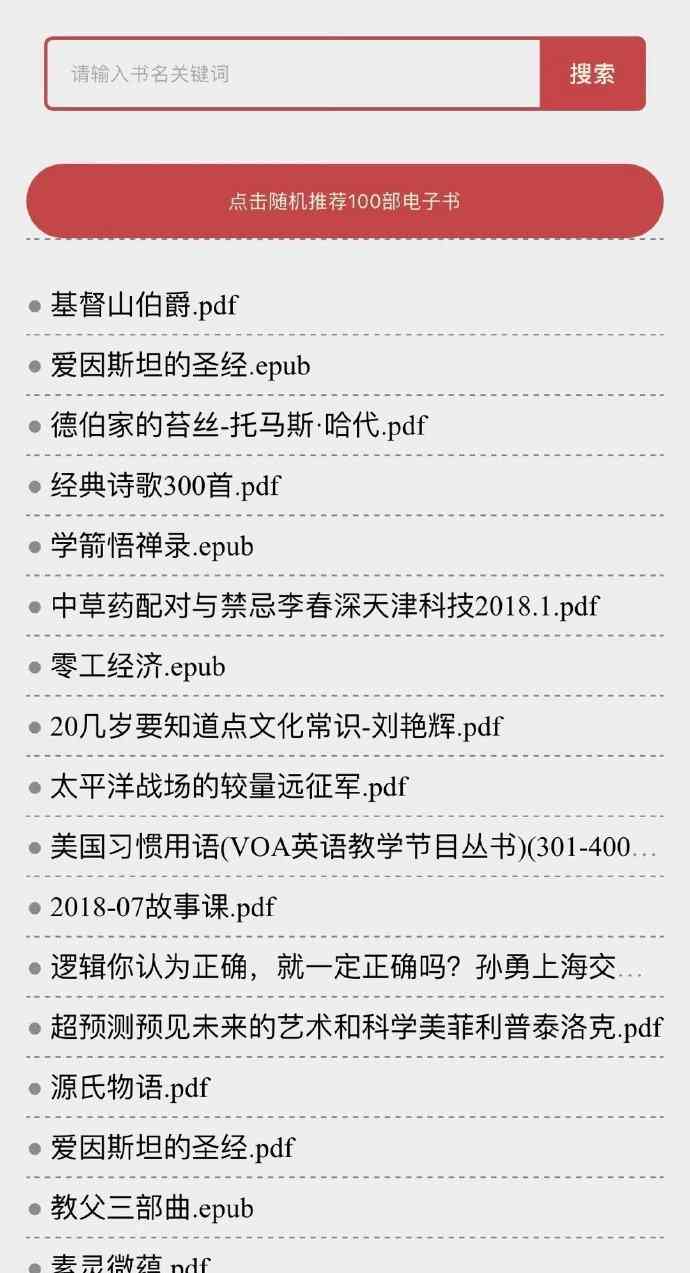Open 经典诗歌300首.pdf
The width and height of the screenshot is (690, 1273).
coord(165,486)
